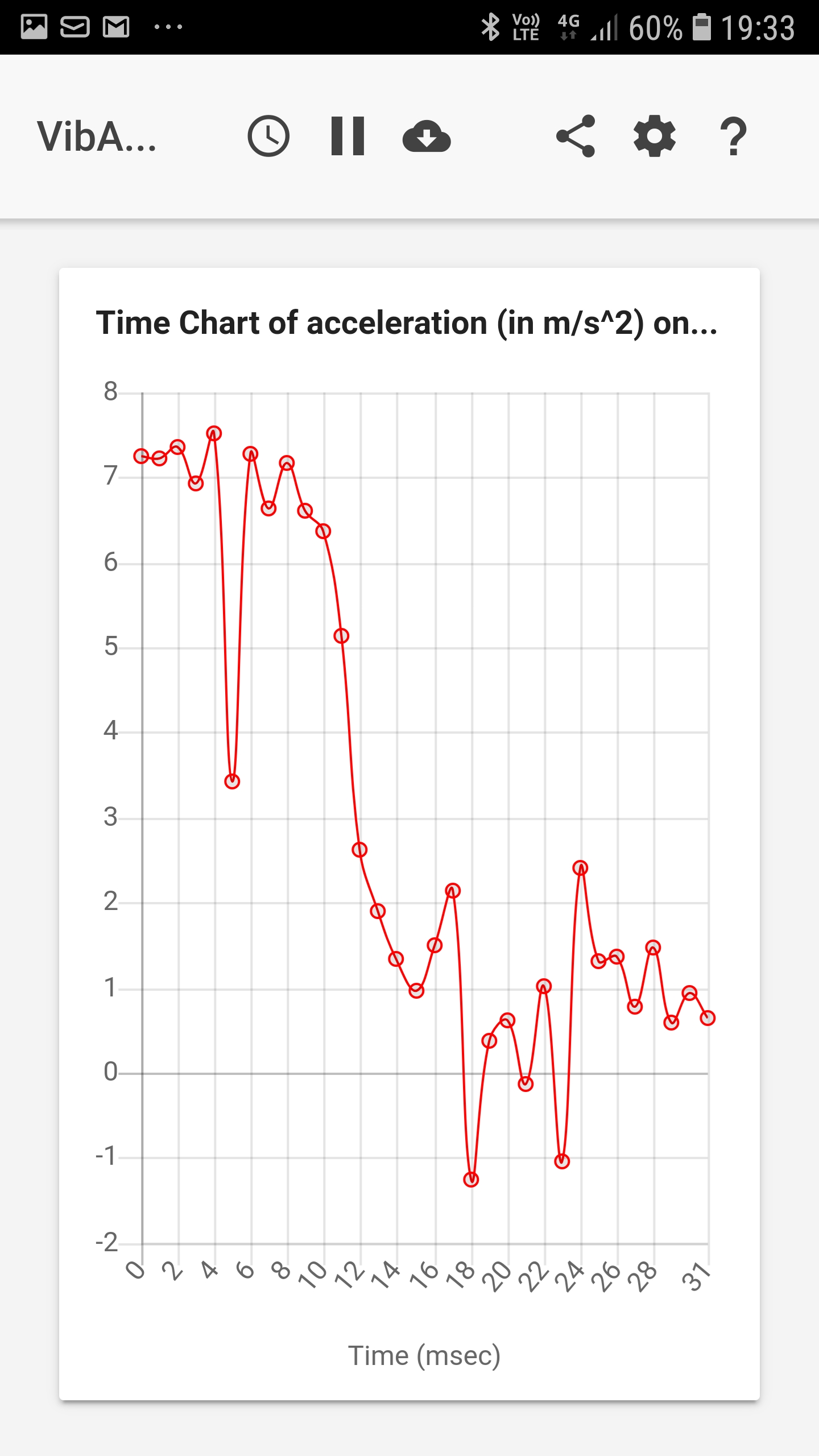The image size is (819, 1456).
Task: Open the help question mark
Action: (734, 136)
